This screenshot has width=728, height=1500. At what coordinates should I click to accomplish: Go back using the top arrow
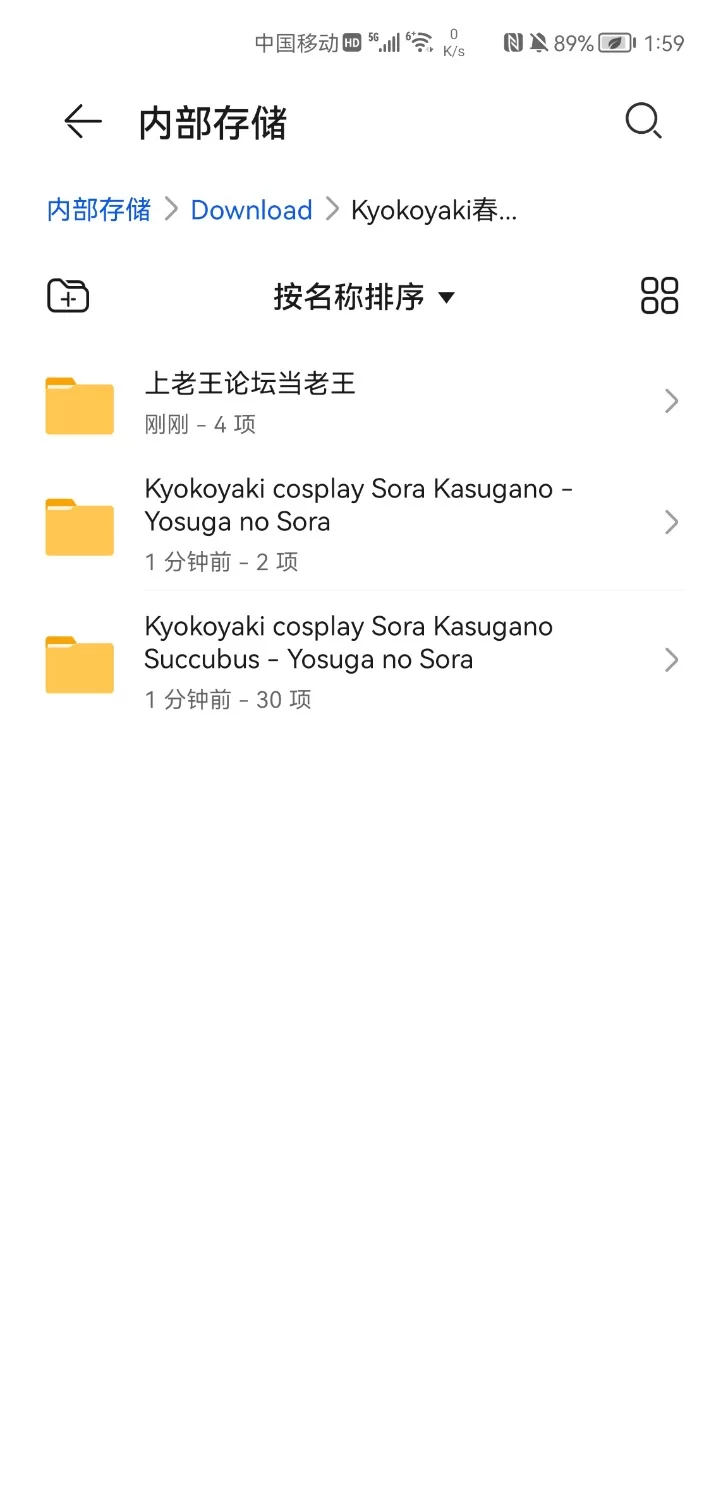pyautogui.click(x=83, y=122)
